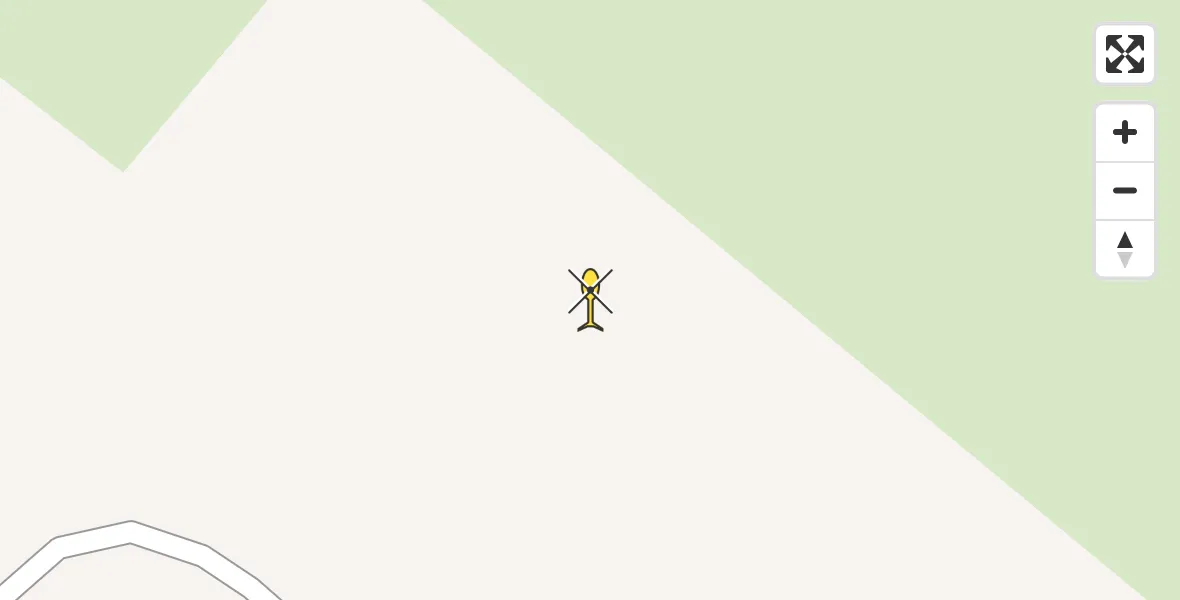The height and width of the screenshot is (600, 1180).
Task: Zoom out of the map
Action: [x=1124, y=191]
